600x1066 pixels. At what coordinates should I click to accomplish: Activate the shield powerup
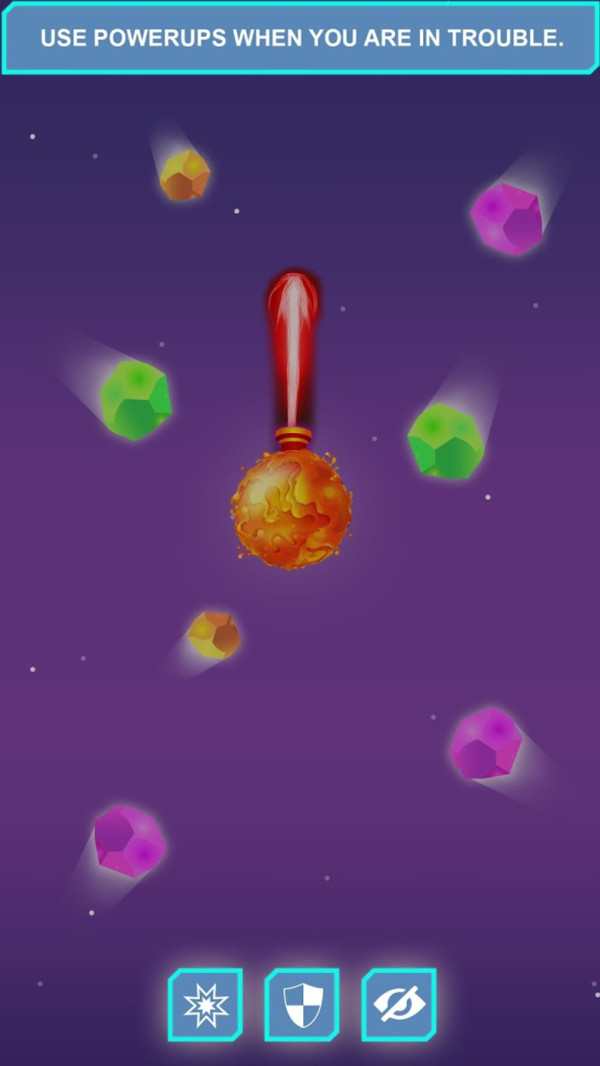pos(301,1004)
